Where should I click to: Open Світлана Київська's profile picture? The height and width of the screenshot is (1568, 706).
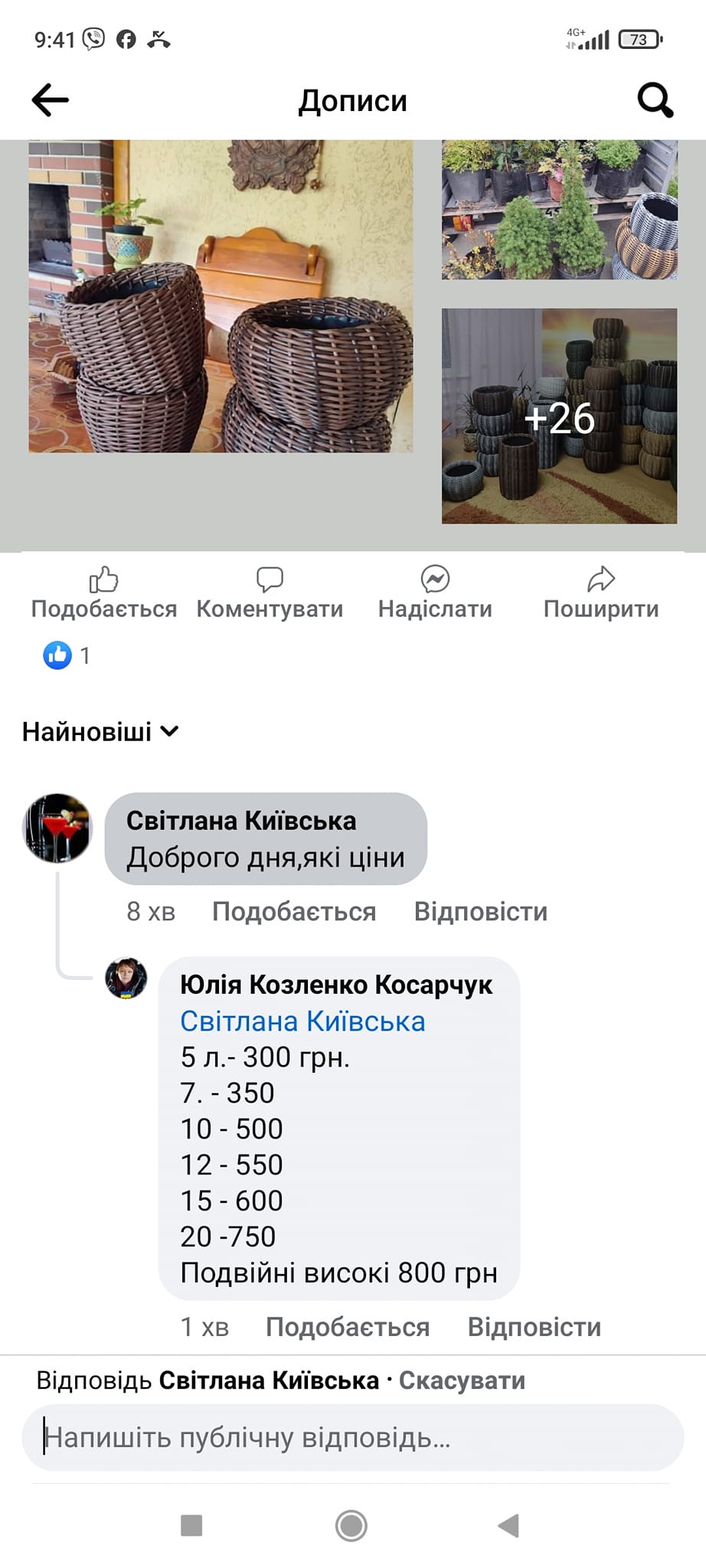57,828
